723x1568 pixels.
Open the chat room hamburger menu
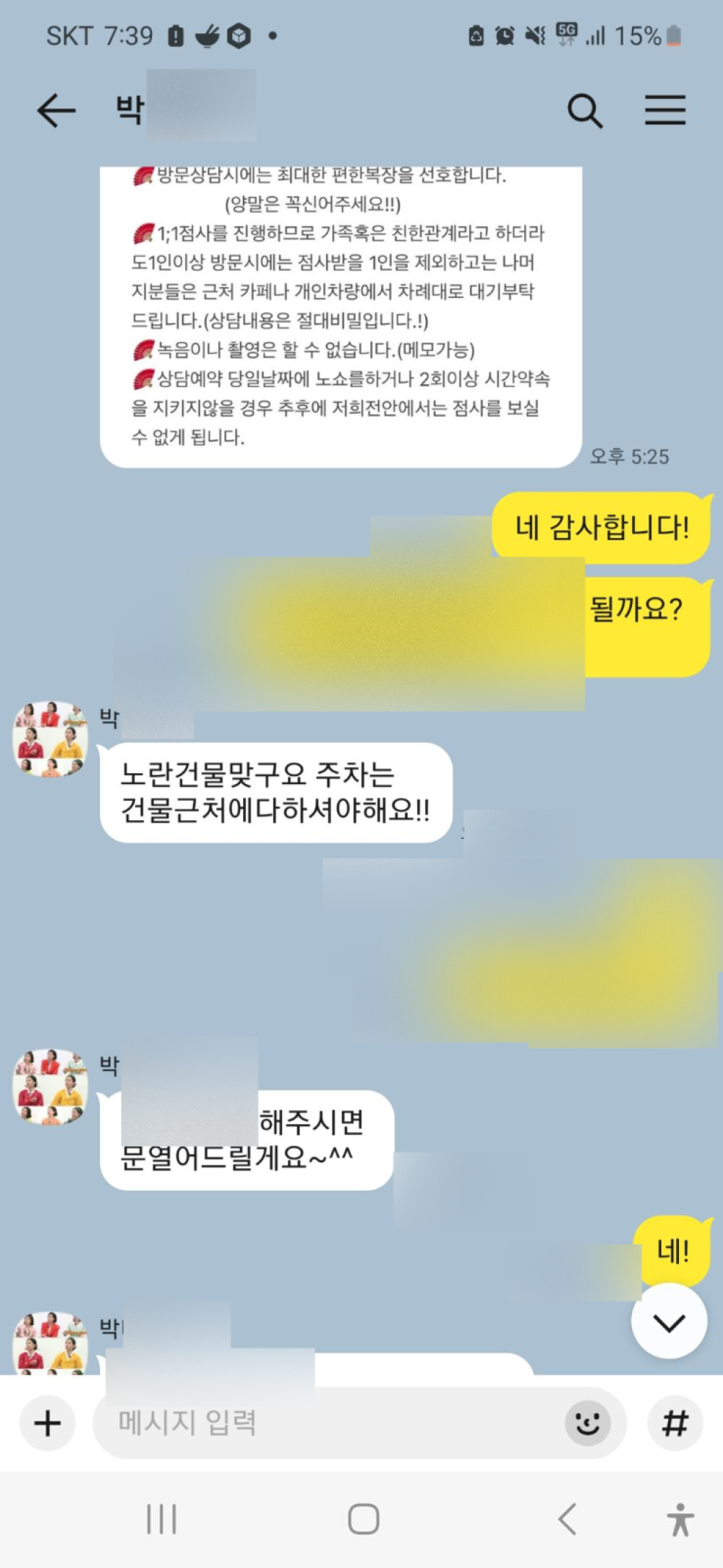(x=664, y=111)
